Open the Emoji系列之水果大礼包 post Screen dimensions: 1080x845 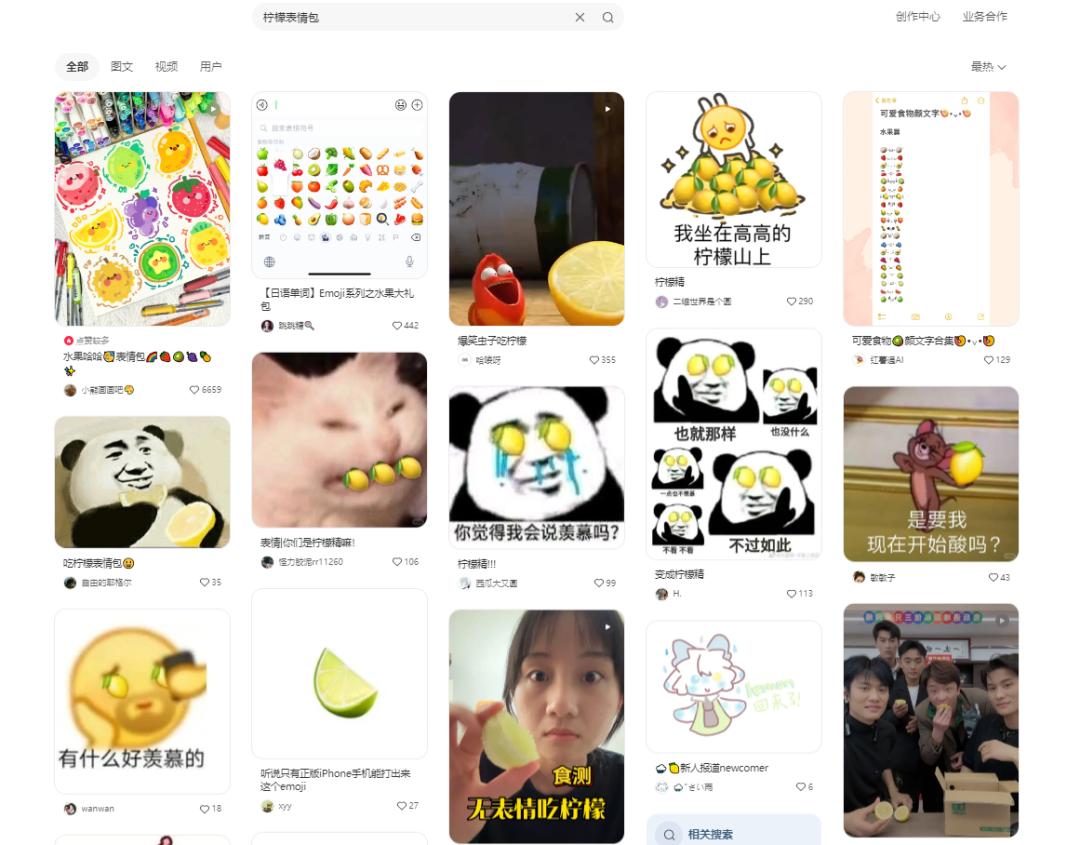339,185
